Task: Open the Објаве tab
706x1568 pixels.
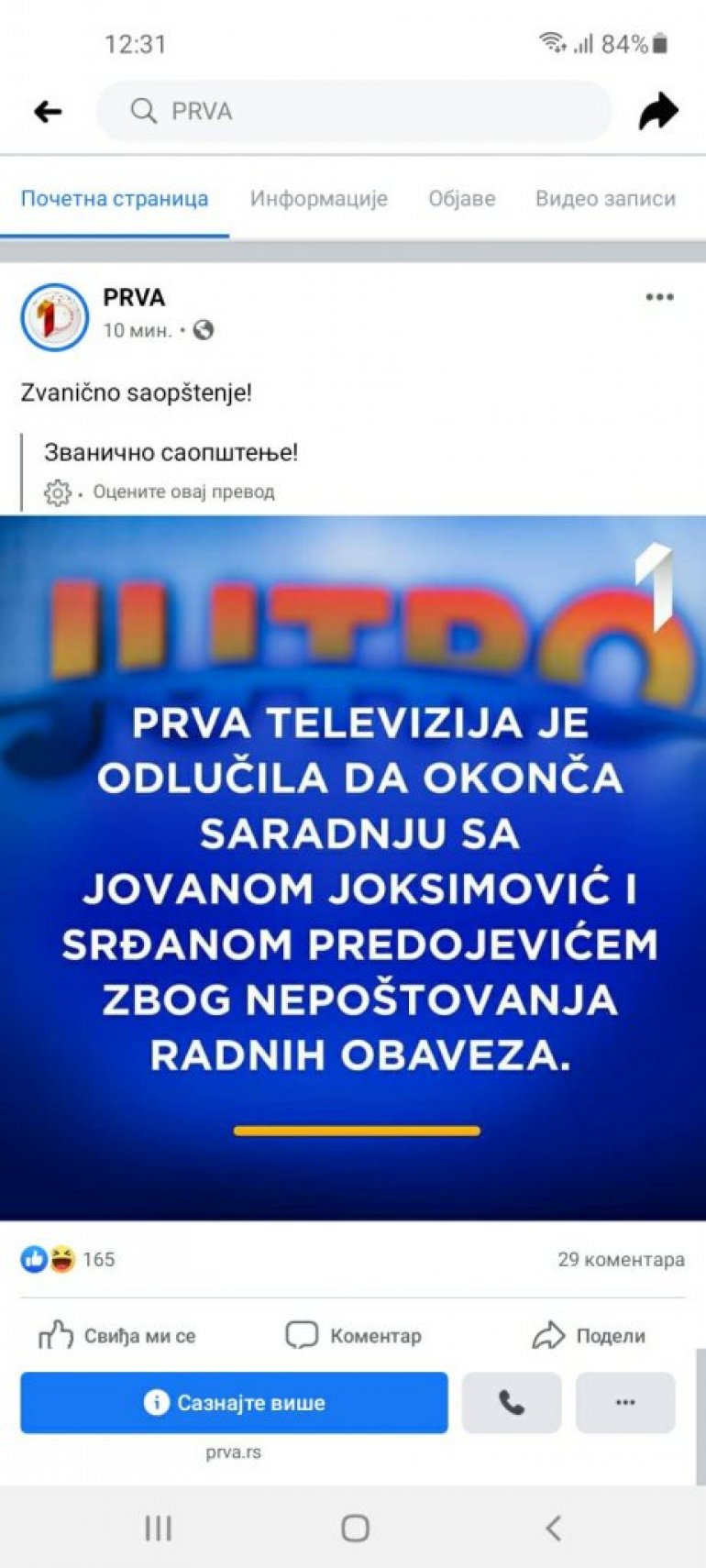Action: click(461, 199)
